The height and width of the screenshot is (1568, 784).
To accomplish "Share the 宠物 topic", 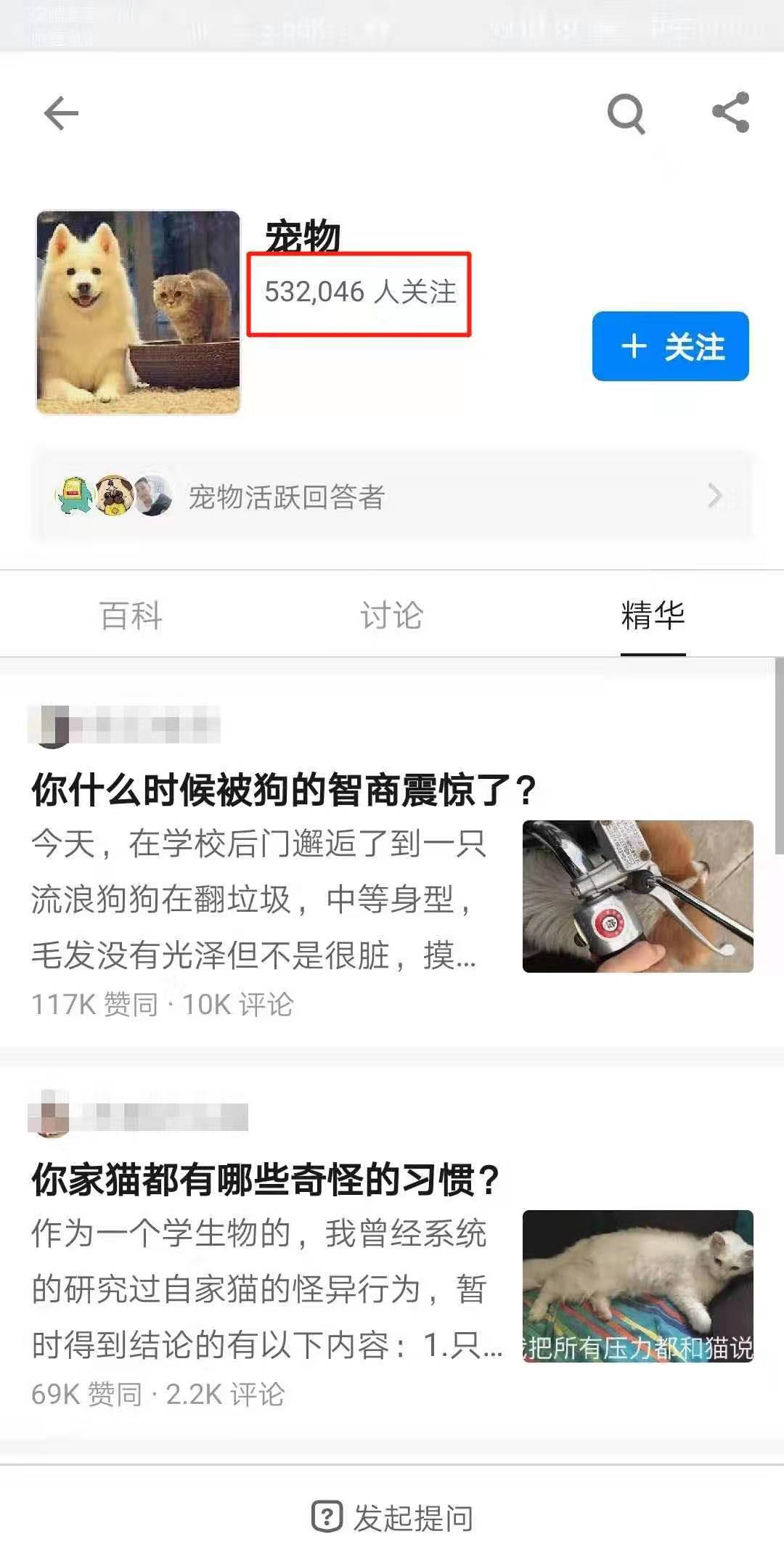I will click(x=730, y=113).
